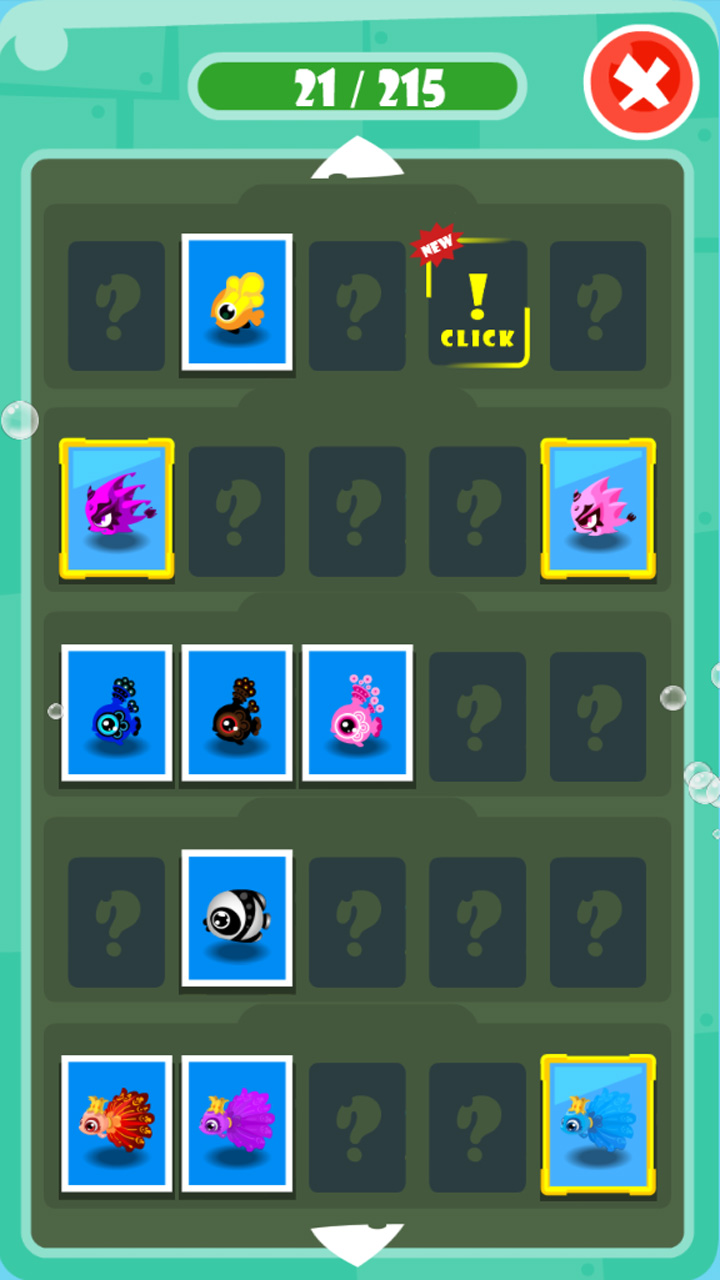Open the red peacock fish card
720x1280 pixels.
tap(117, 1123)
